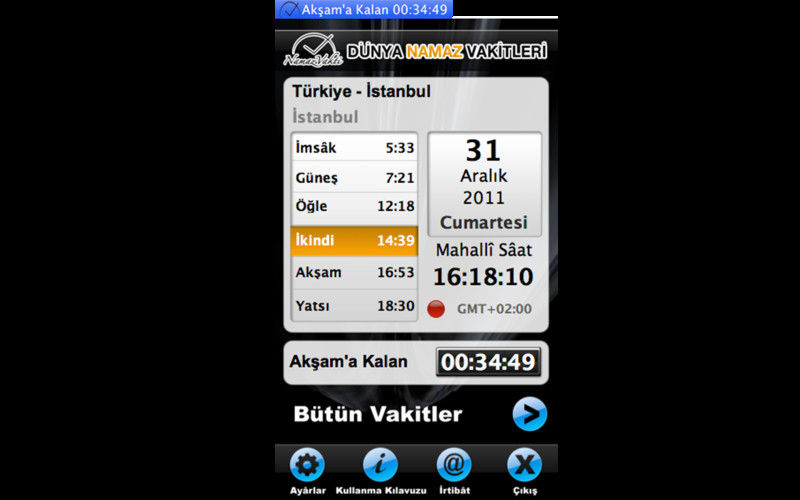
Task: Open the İrtibât contact page
Action: [x=453, y=465]
